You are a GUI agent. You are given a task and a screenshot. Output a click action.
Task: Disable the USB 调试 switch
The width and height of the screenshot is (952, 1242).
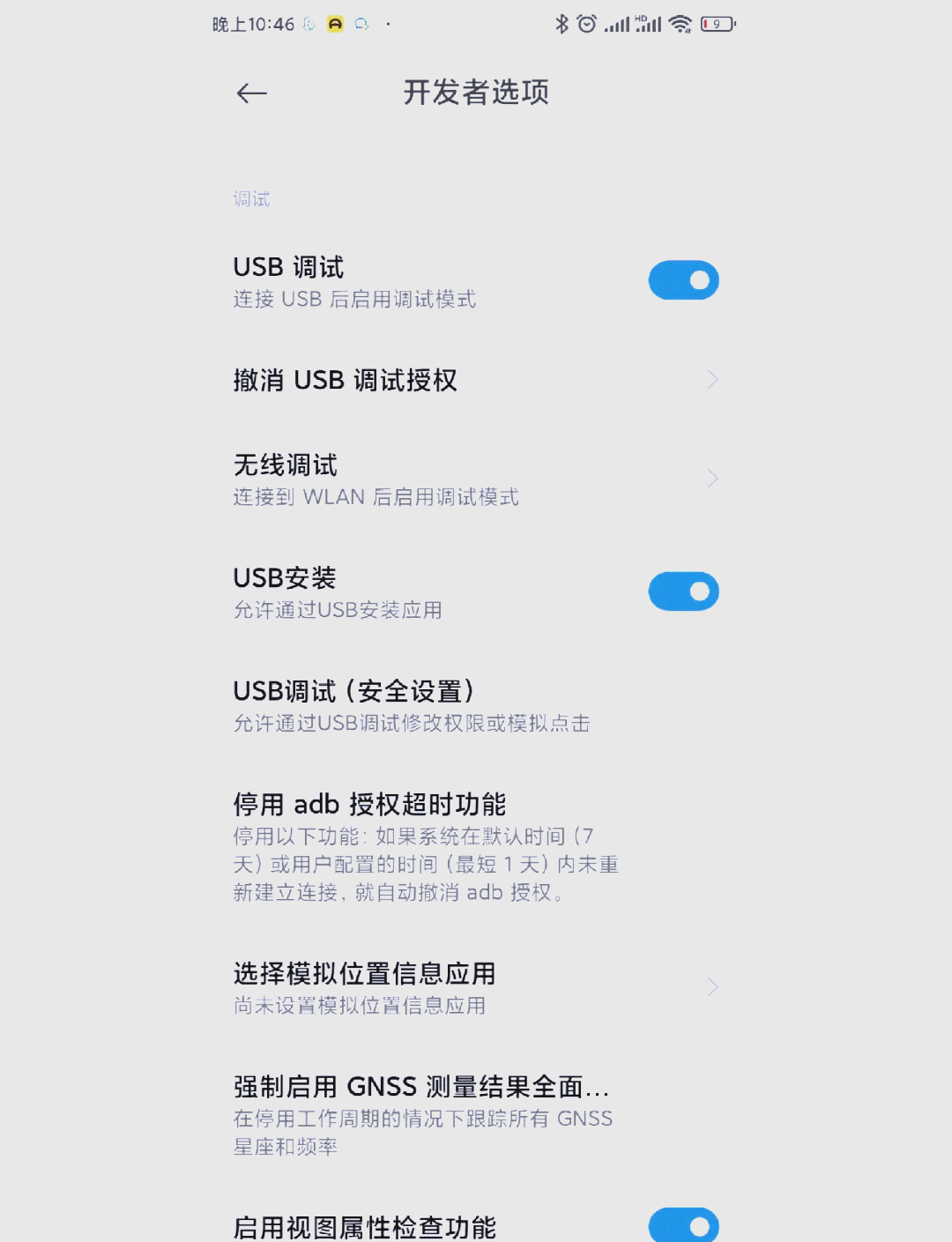pyautogui.click(x=683, y=279)
